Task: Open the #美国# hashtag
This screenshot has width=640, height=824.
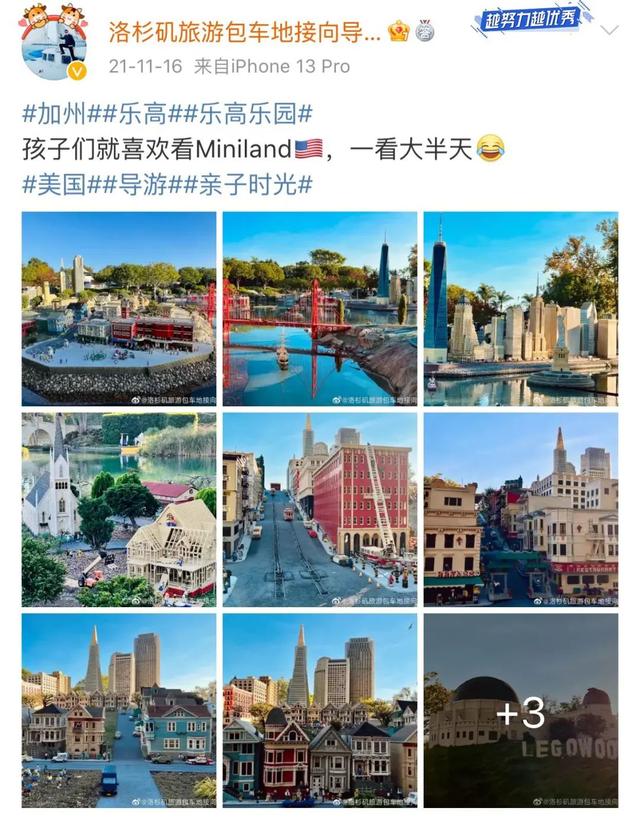Action: click(x=58, y=184)
